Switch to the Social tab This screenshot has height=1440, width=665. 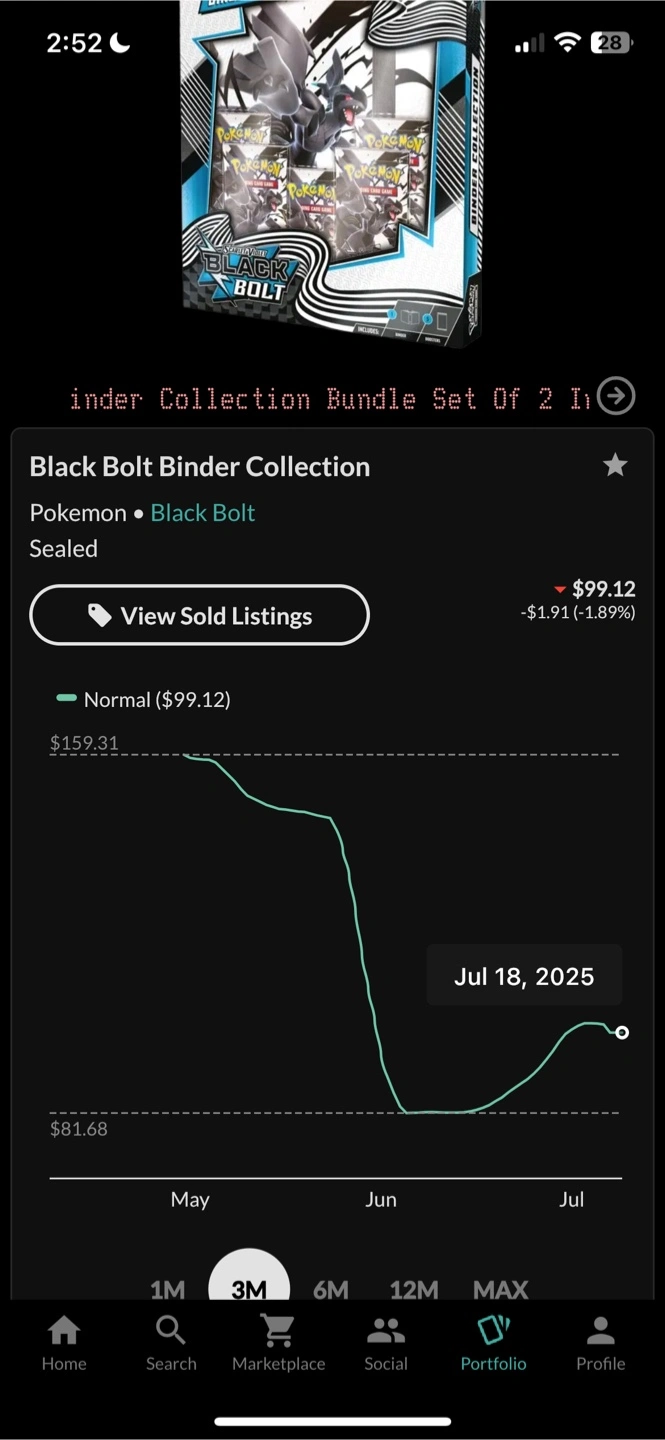coord(386,1343)
